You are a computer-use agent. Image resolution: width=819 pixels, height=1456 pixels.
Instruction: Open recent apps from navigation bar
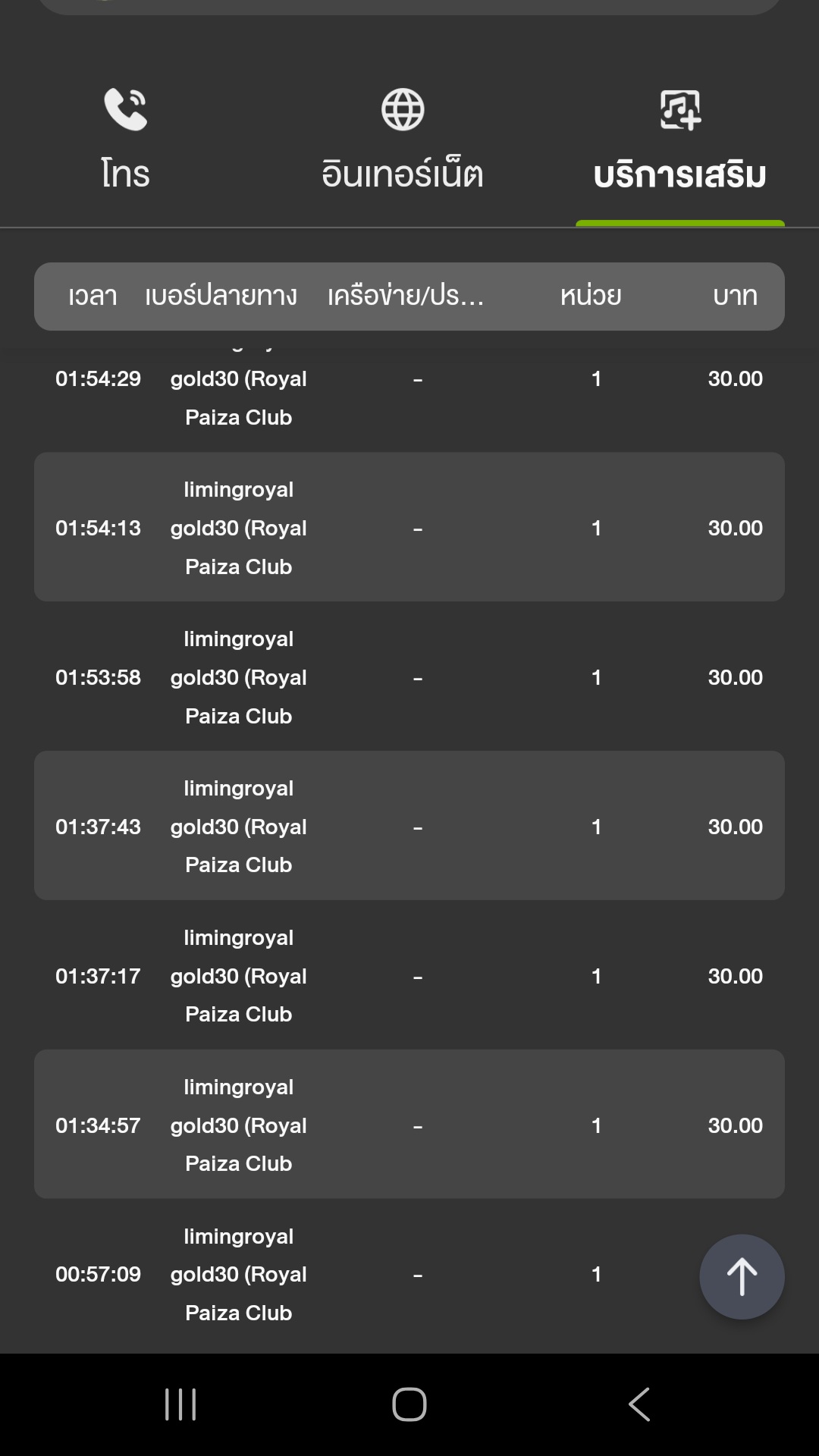tap(180, 1404)
